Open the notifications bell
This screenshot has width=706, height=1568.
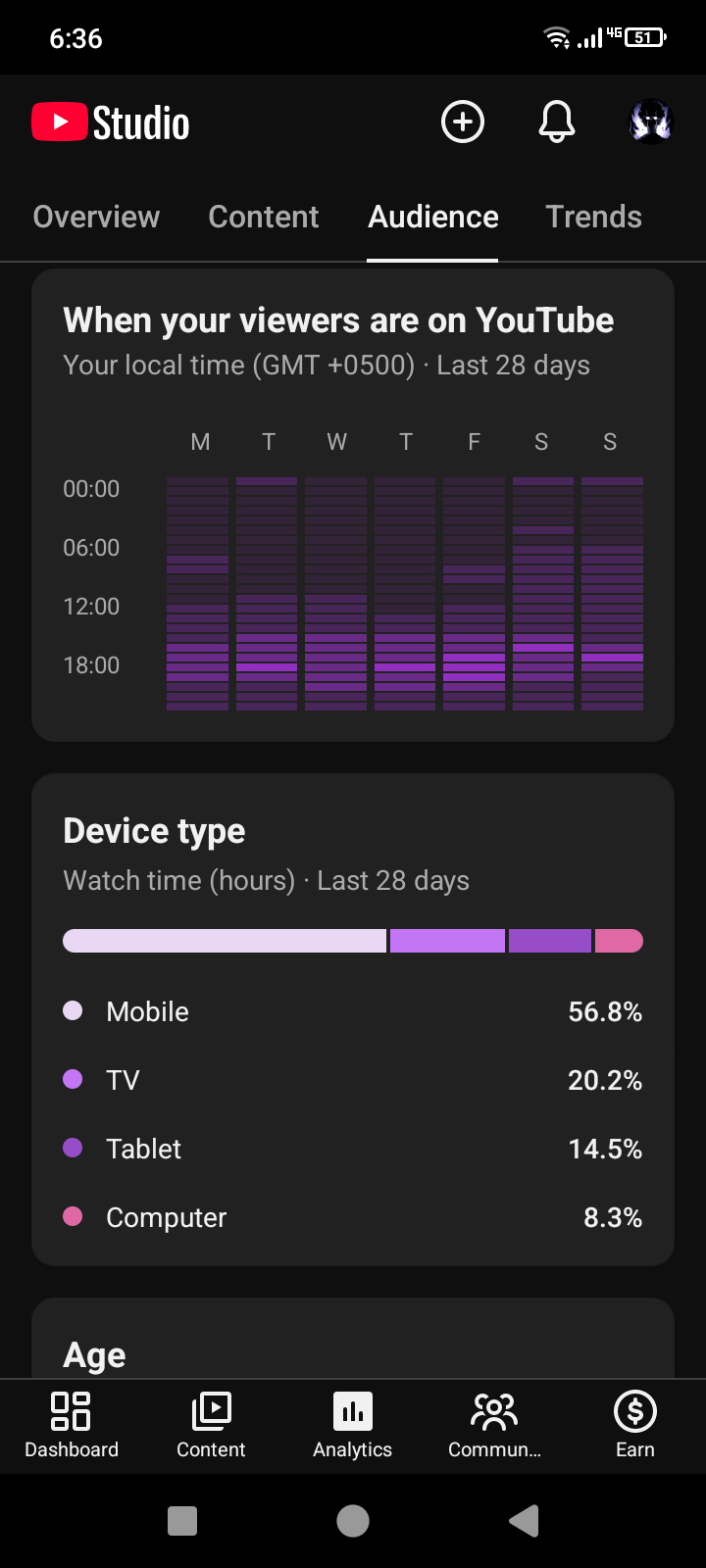[x=556, y=122]
